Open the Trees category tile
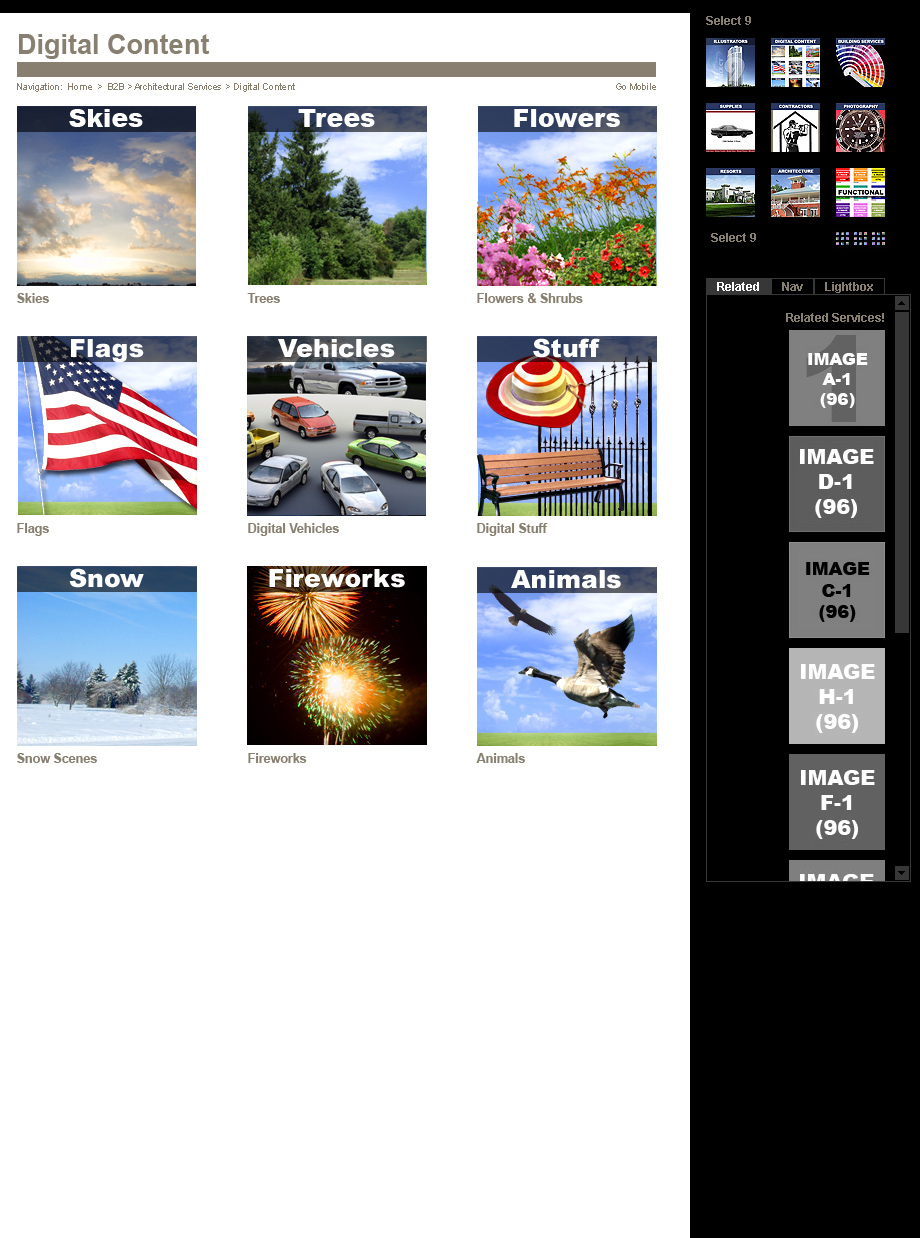This screenshot has width=920, height=1238. (x=337, y=196)
